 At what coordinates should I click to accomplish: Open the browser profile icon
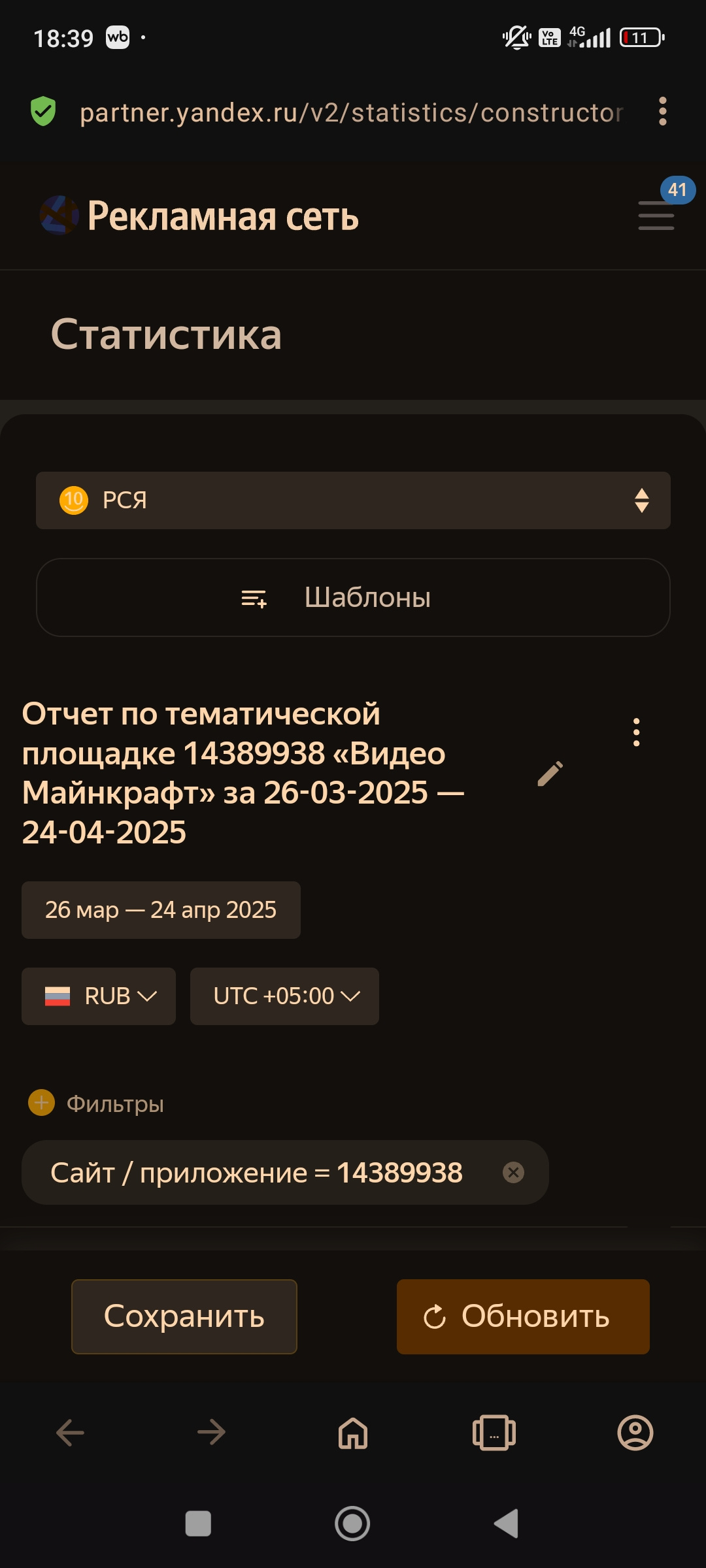635,1433
